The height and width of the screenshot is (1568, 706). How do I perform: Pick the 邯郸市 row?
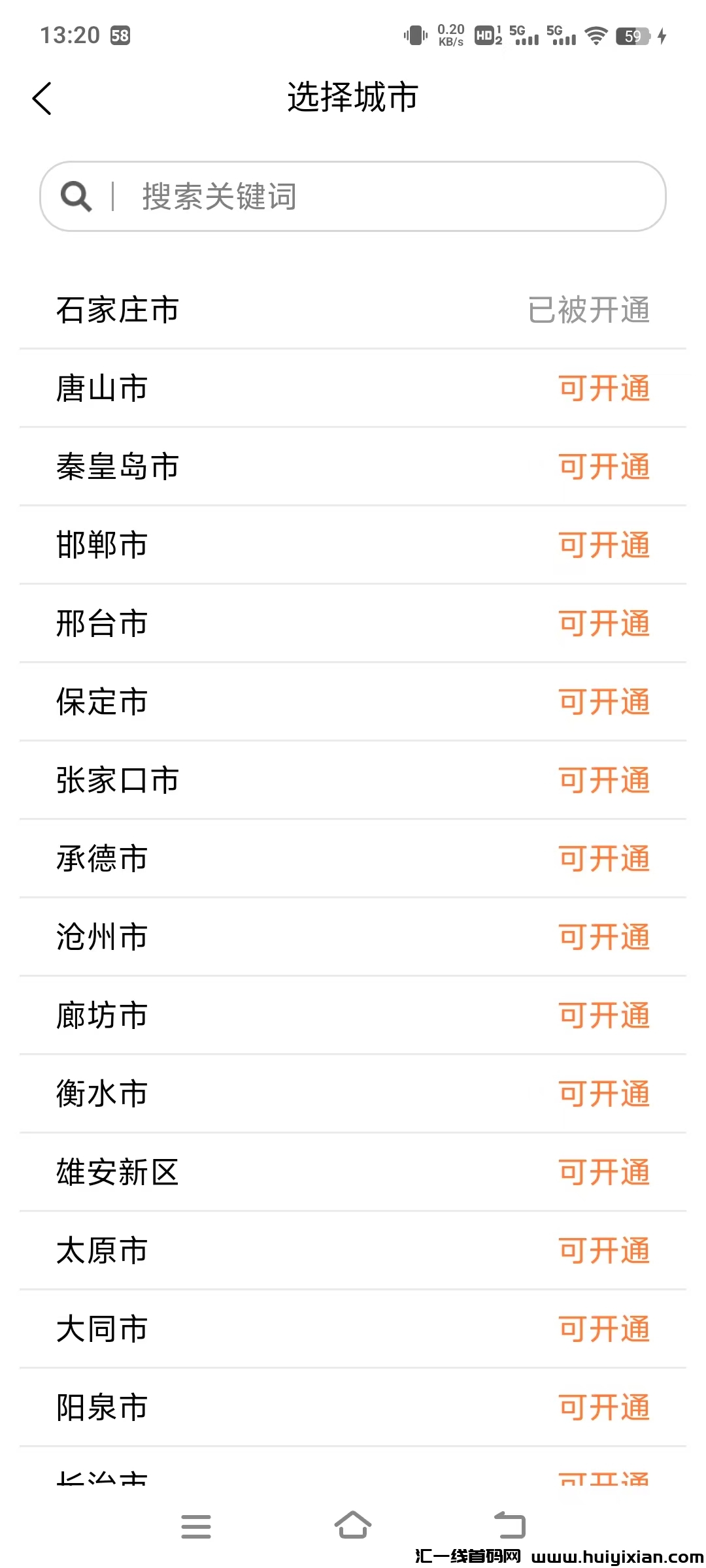[353, 545]
